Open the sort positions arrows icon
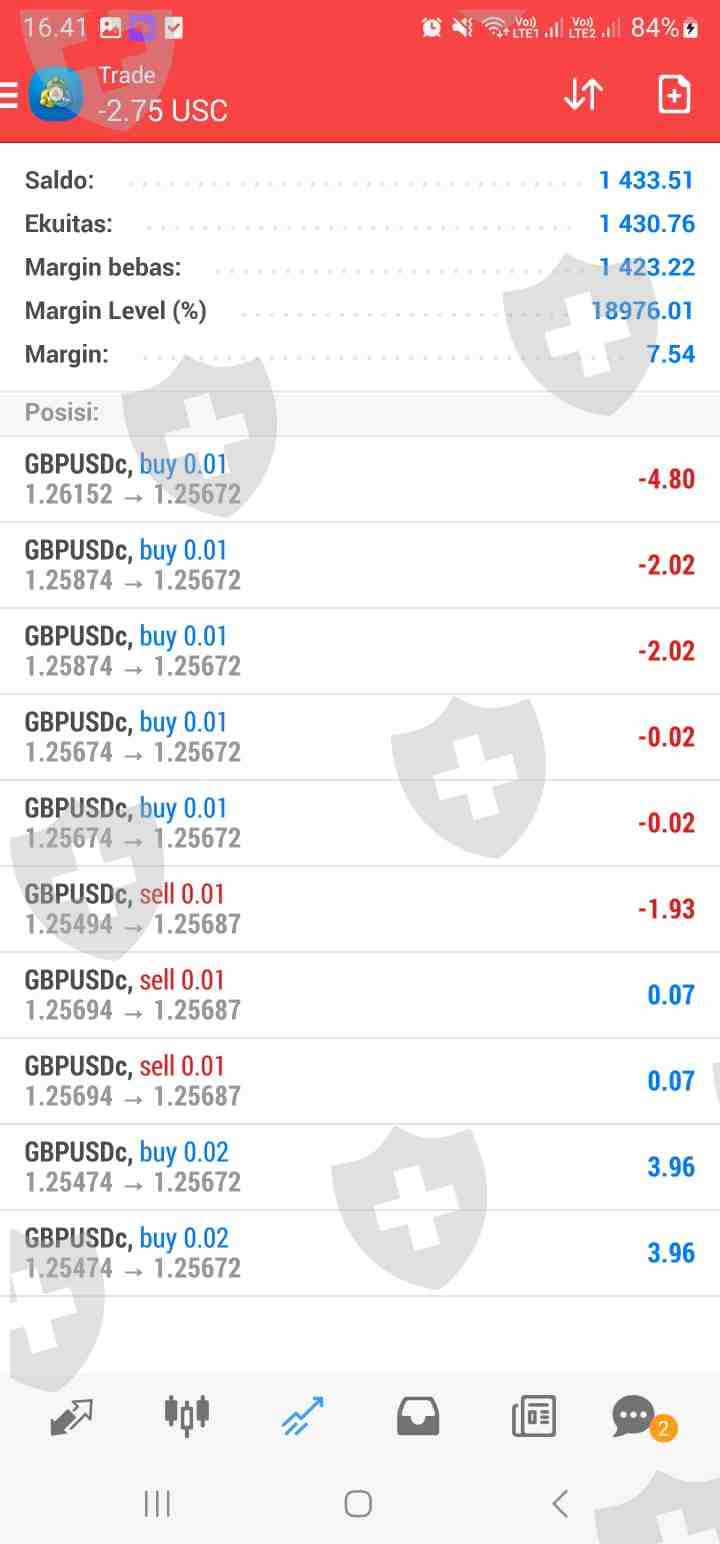Viewport: 720px width, 1544px height. pyautogui.click(x=583, y=95)
